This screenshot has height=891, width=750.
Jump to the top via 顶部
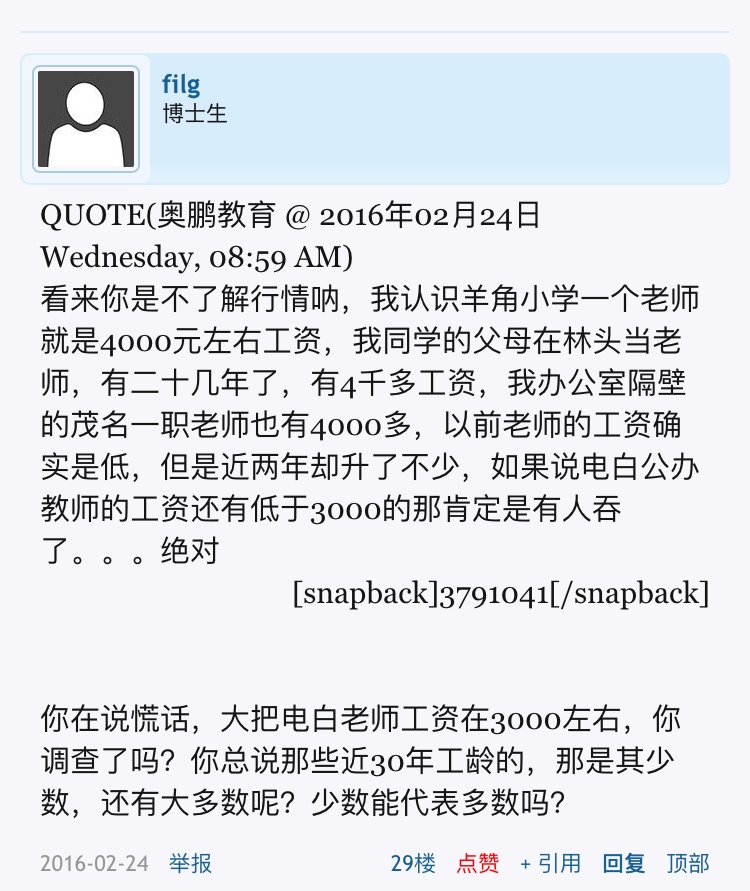click(688, 863)
